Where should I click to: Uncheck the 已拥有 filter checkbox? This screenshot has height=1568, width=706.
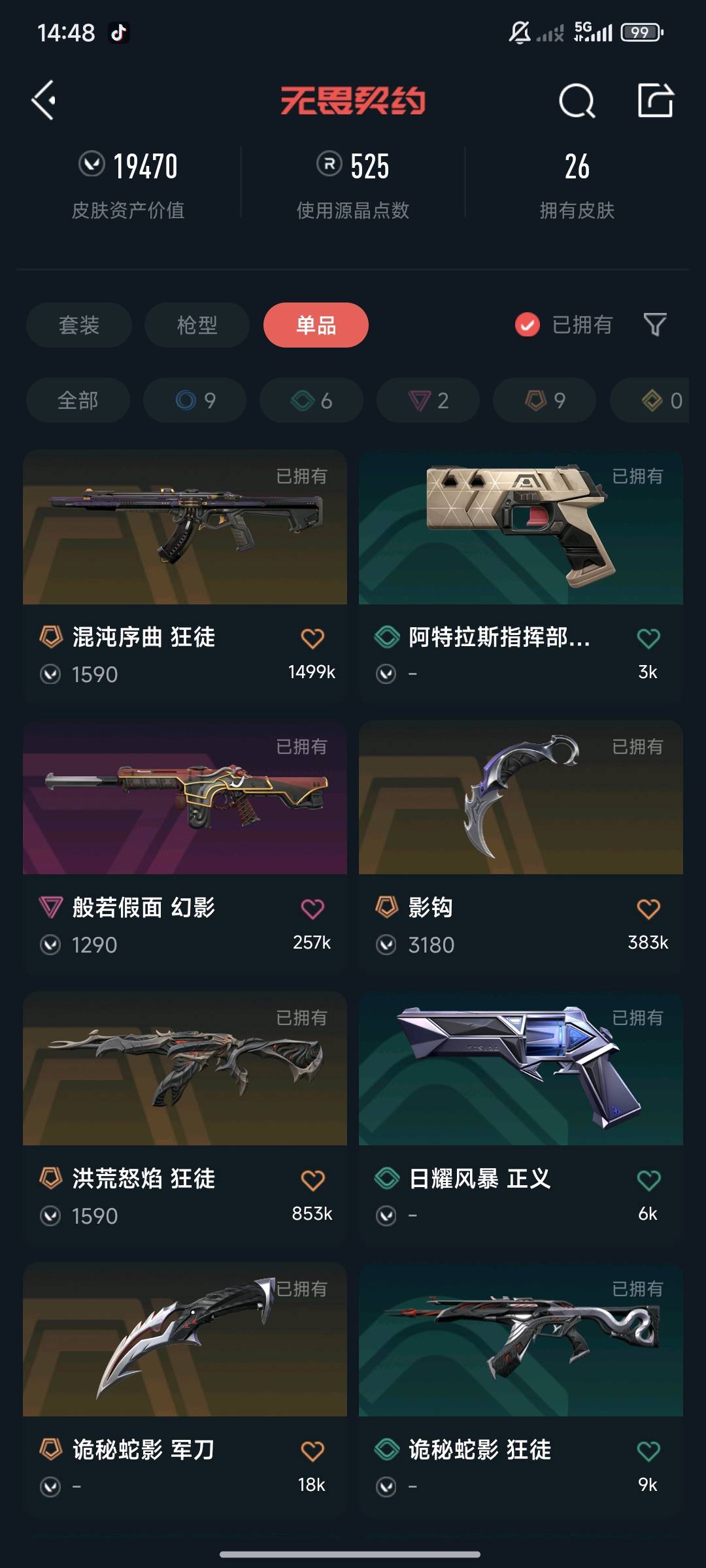point(527,325)
